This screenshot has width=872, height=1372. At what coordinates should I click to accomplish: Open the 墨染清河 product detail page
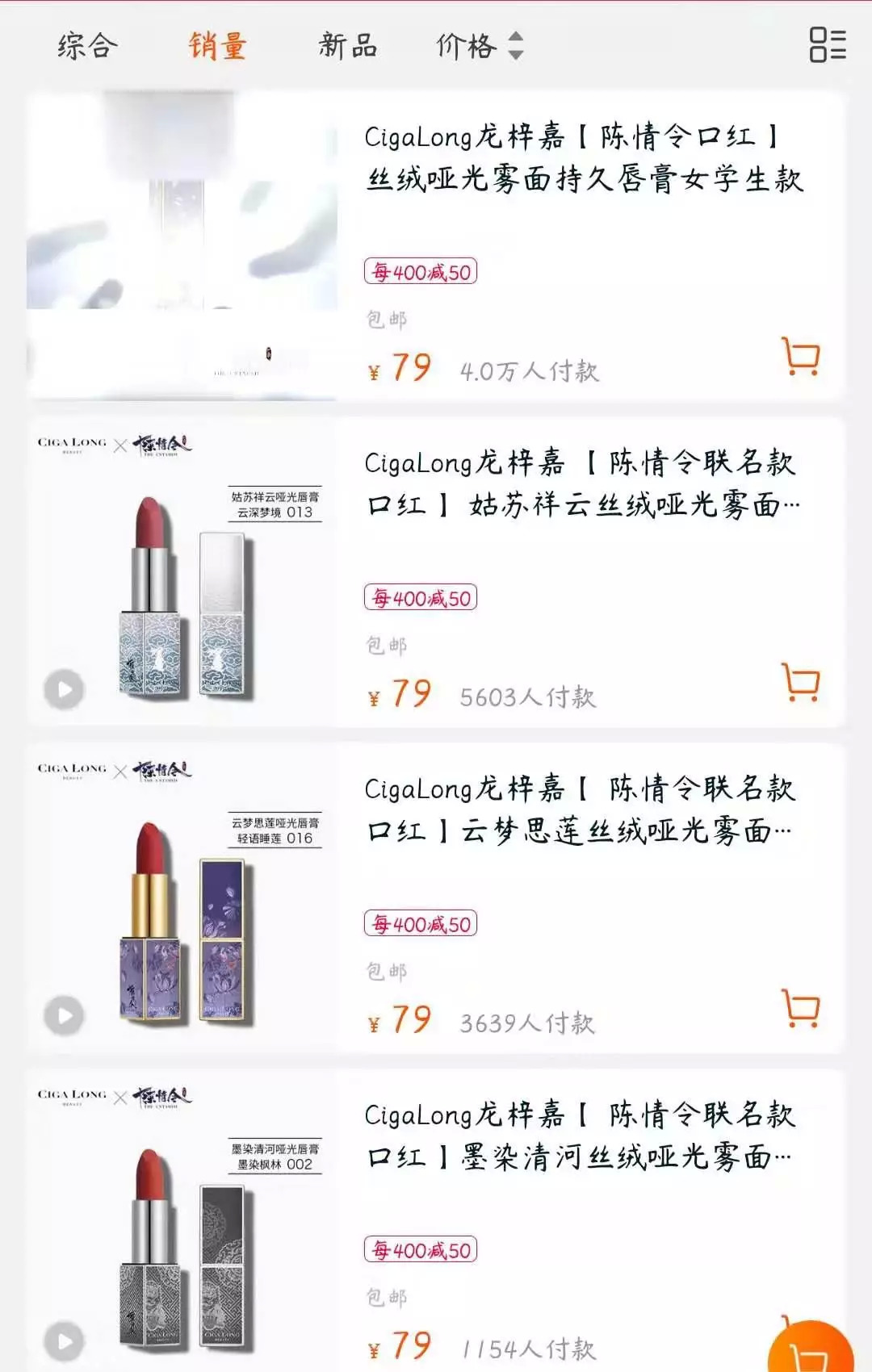pyautogui.click(x=581, y=1136)
